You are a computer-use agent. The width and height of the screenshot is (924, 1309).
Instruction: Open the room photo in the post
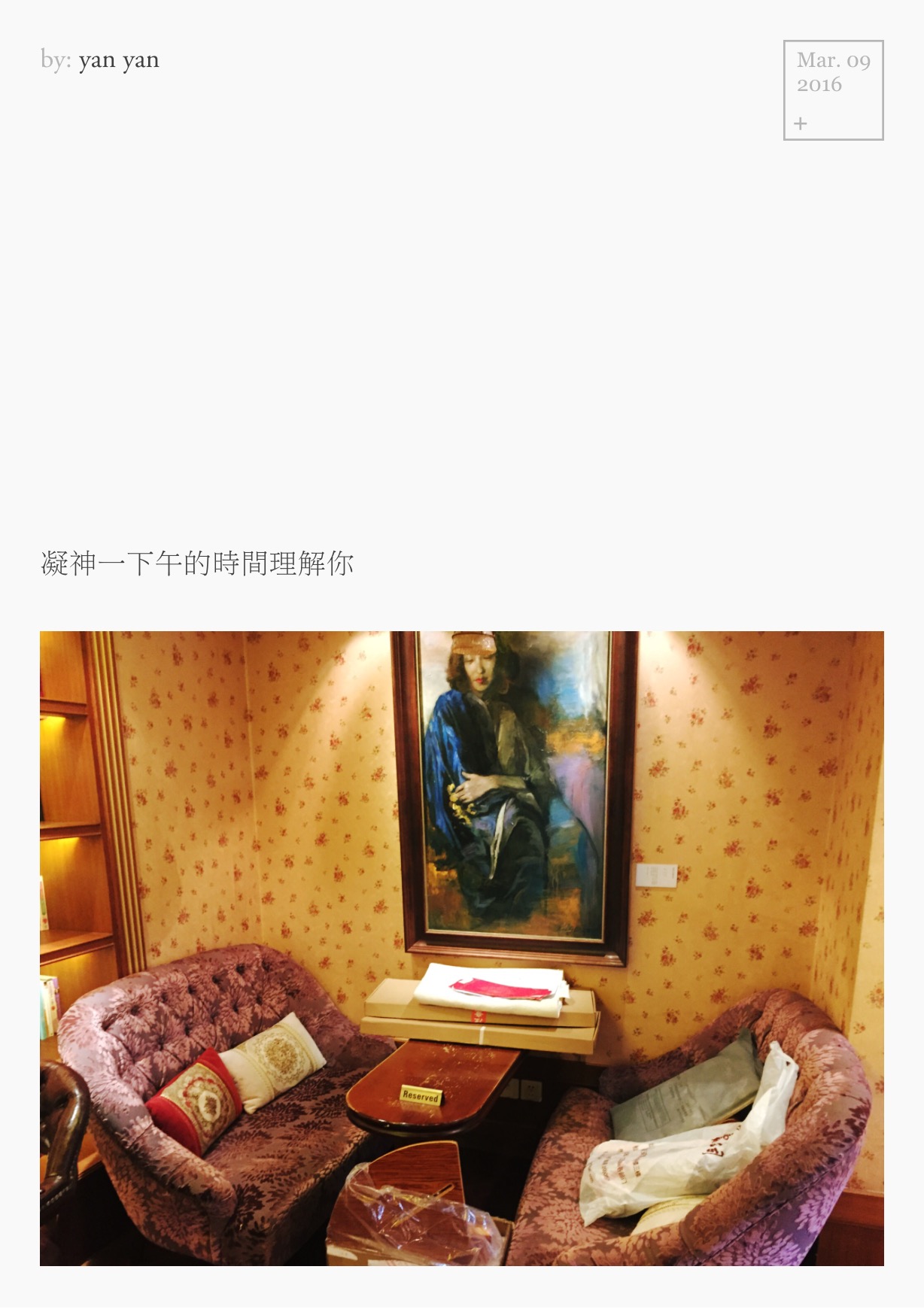coord(461,948)
